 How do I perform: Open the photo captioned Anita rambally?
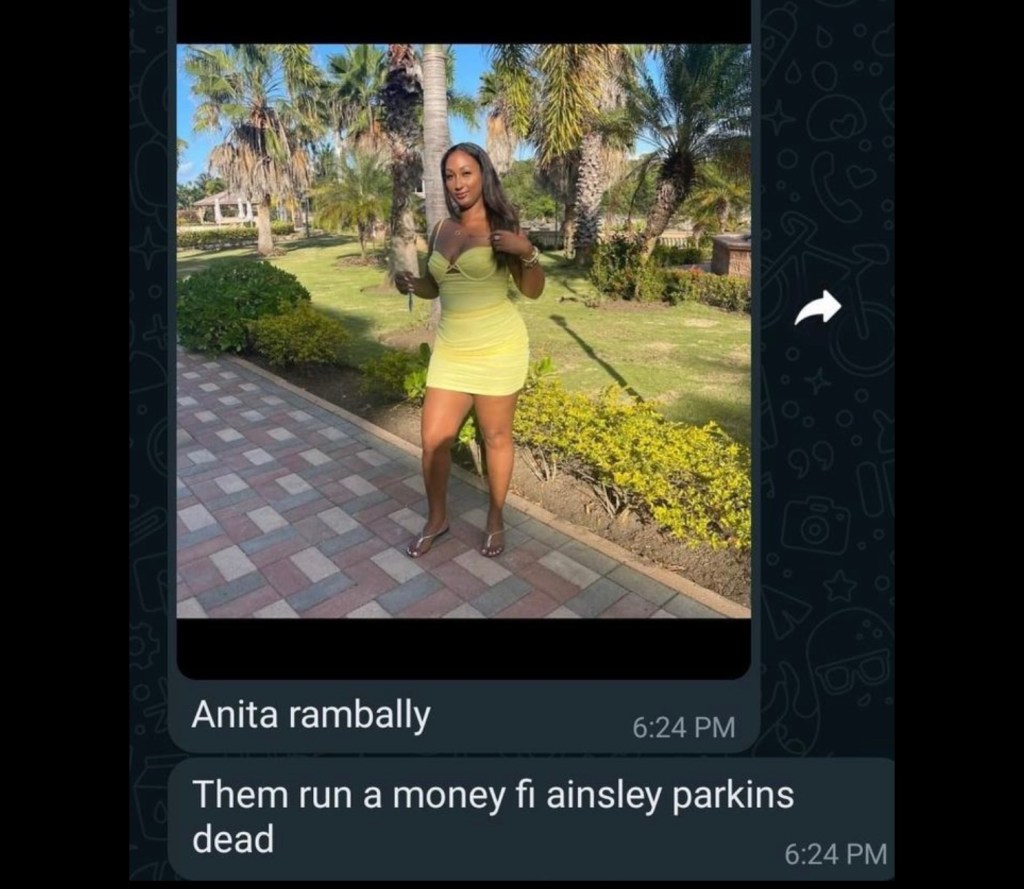click(463, 330)
